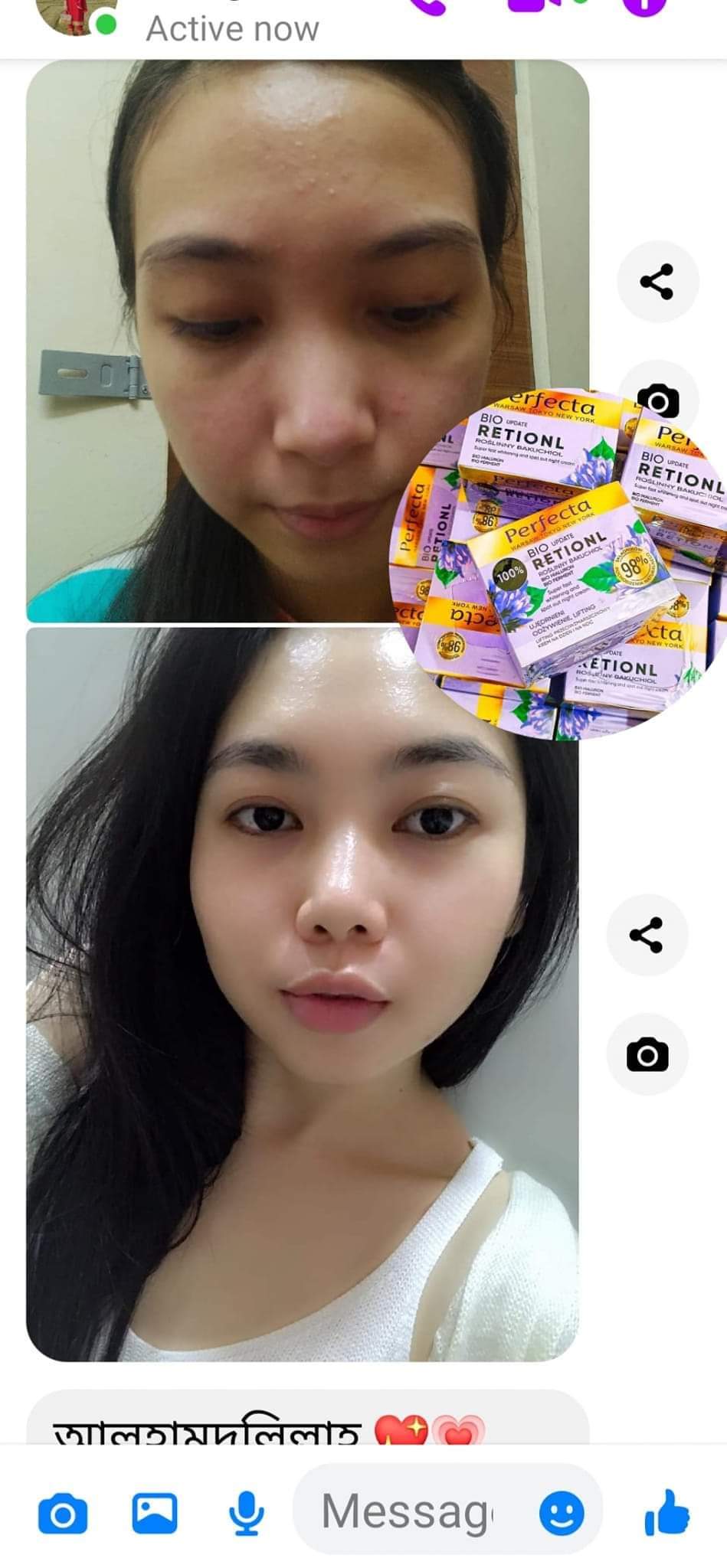Viewport: 727px width, 1568px height.
Task: Send a thumbs-up like
Action: coord(666,1512)
